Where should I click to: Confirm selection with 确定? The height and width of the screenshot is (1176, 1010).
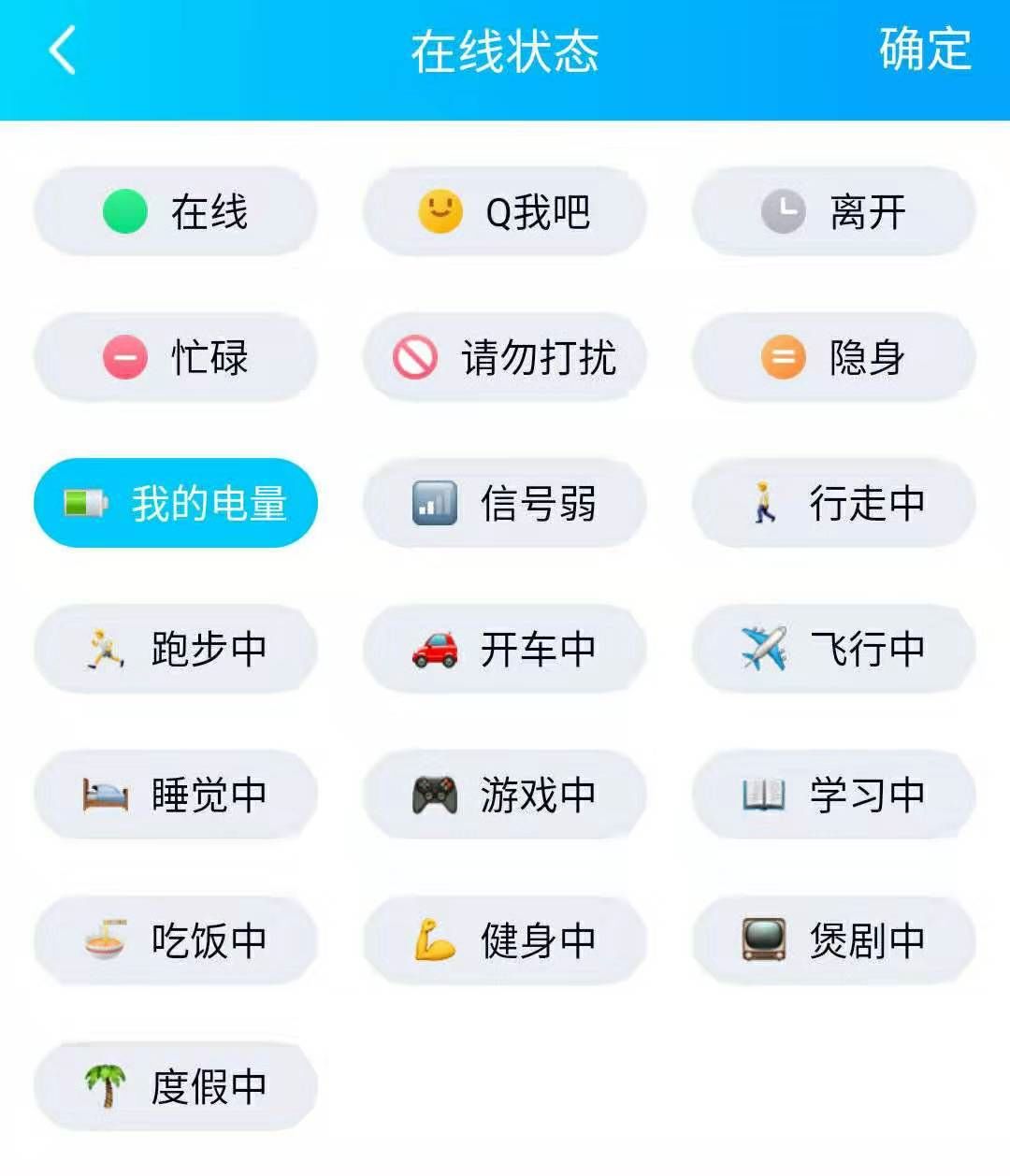924,50
